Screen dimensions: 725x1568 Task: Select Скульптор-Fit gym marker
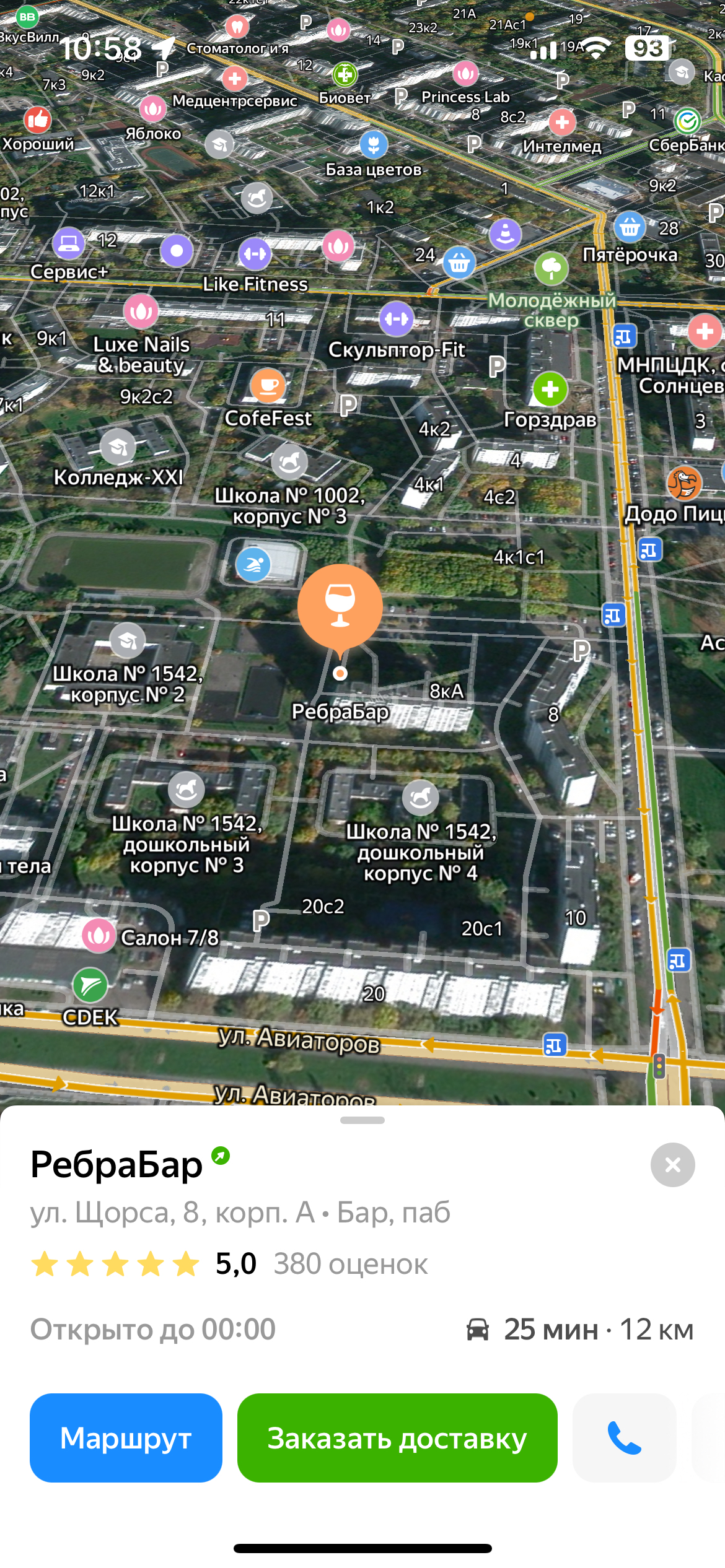tap(397, 319)
